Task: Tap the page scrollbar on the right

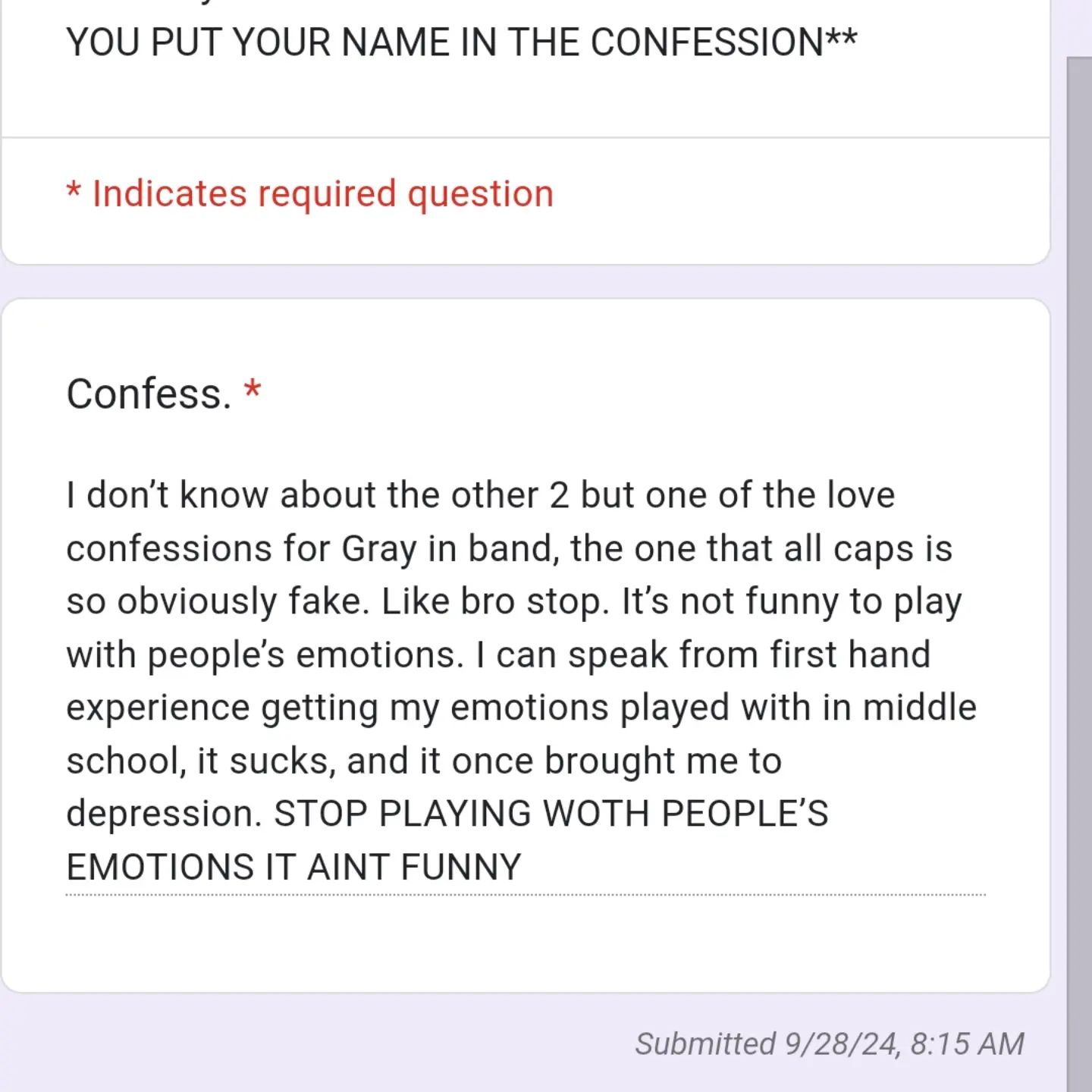Action: click(x=1078, y=531)
